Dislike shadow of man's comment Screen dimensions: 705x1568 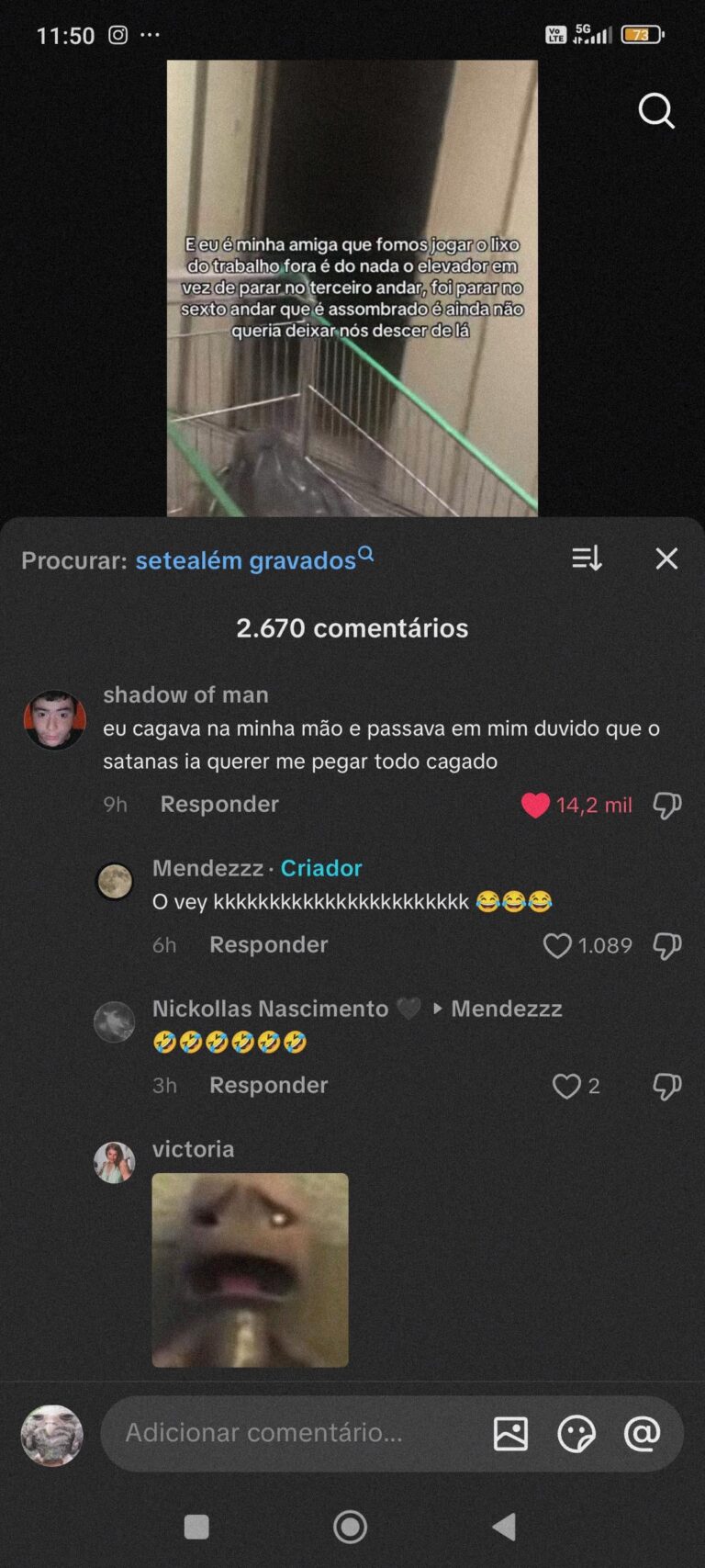[666, 806]
